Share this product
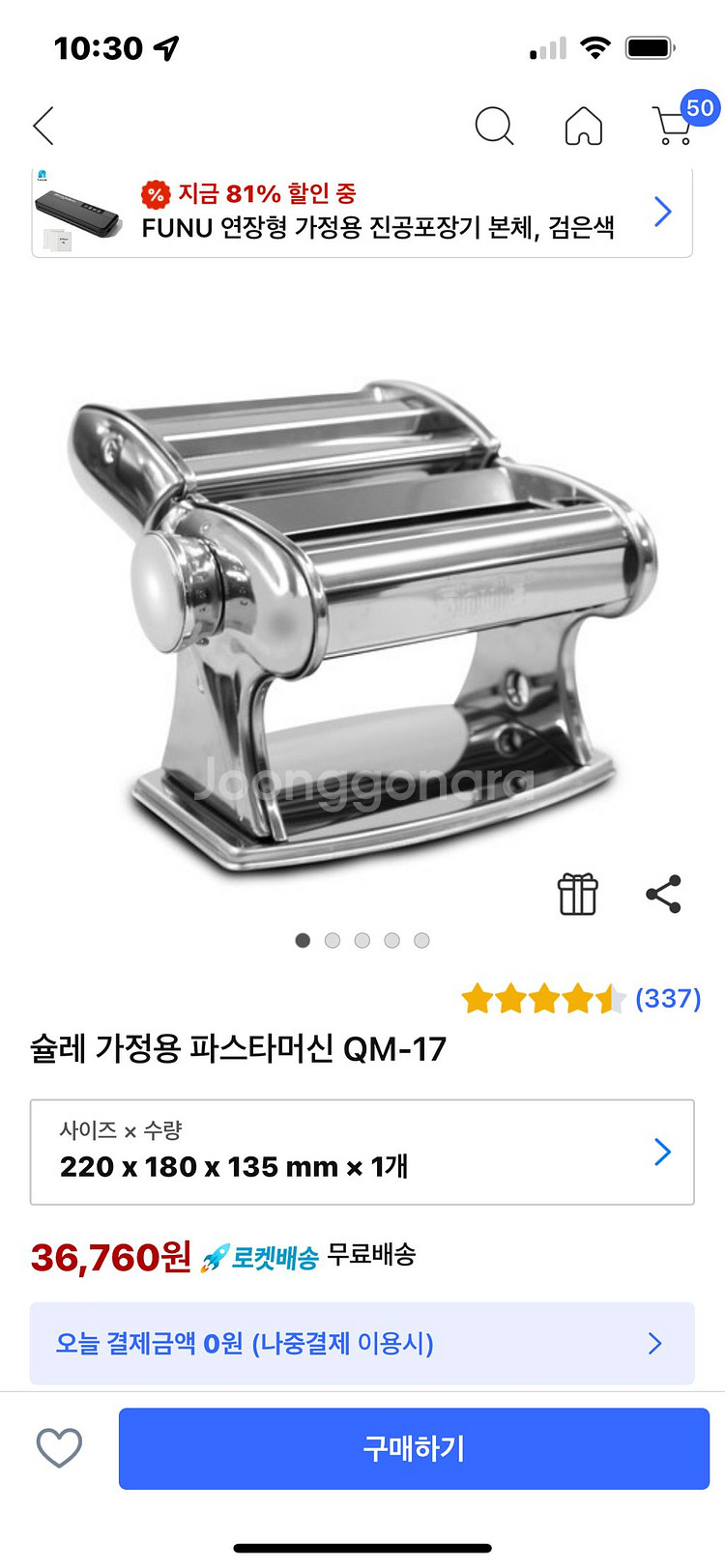Image resolution: width=725 pixels, height=1568 pixels. [663, 894]
